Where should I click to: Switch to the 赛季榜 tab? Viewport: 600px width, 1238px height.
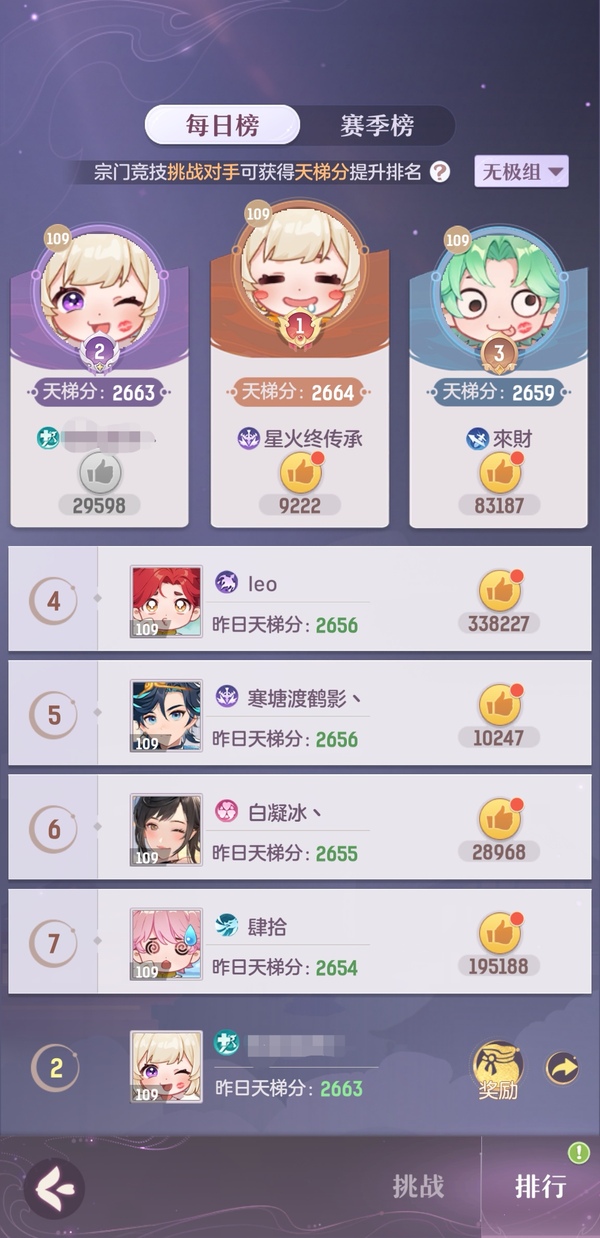tap(376, 126)
